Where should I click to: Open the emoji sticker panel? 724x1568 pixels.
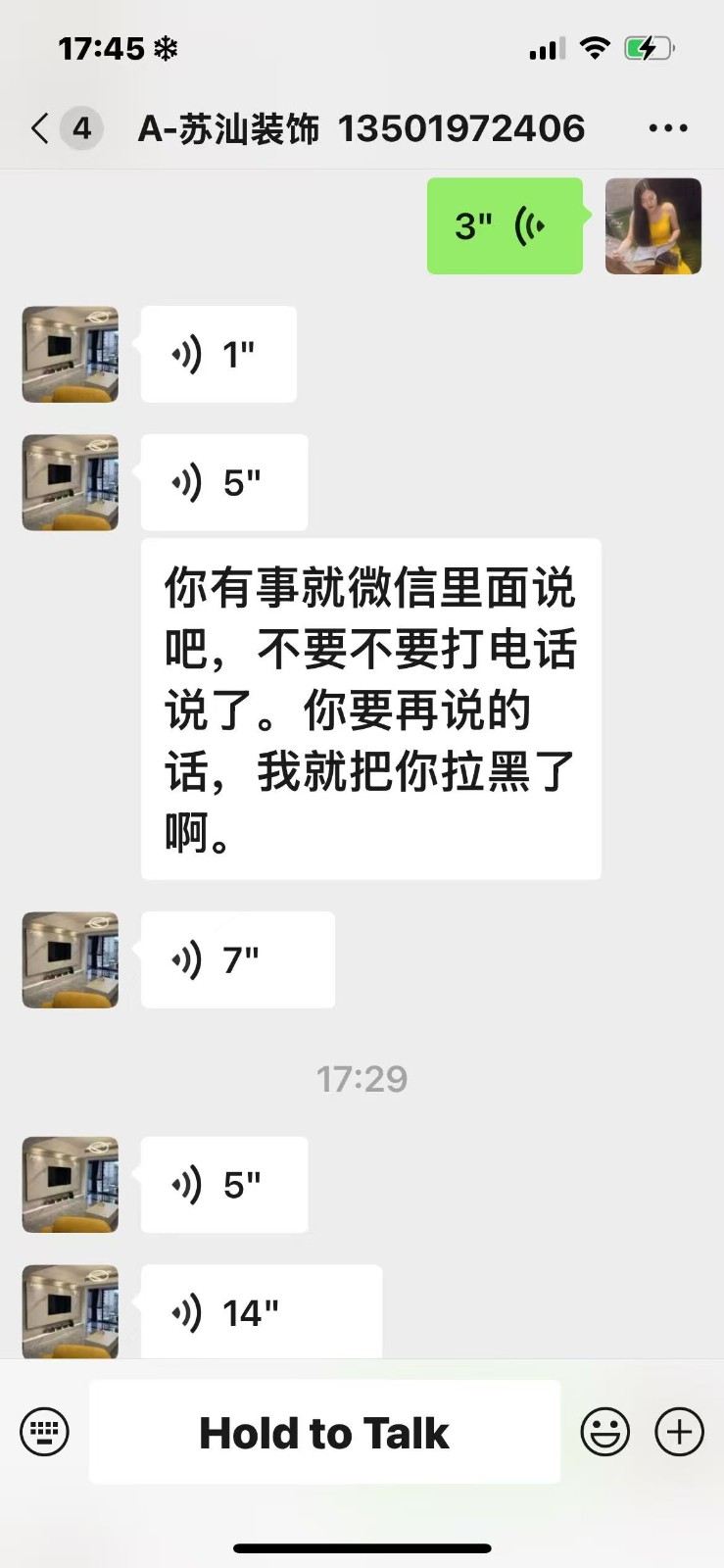(604, 1433)
